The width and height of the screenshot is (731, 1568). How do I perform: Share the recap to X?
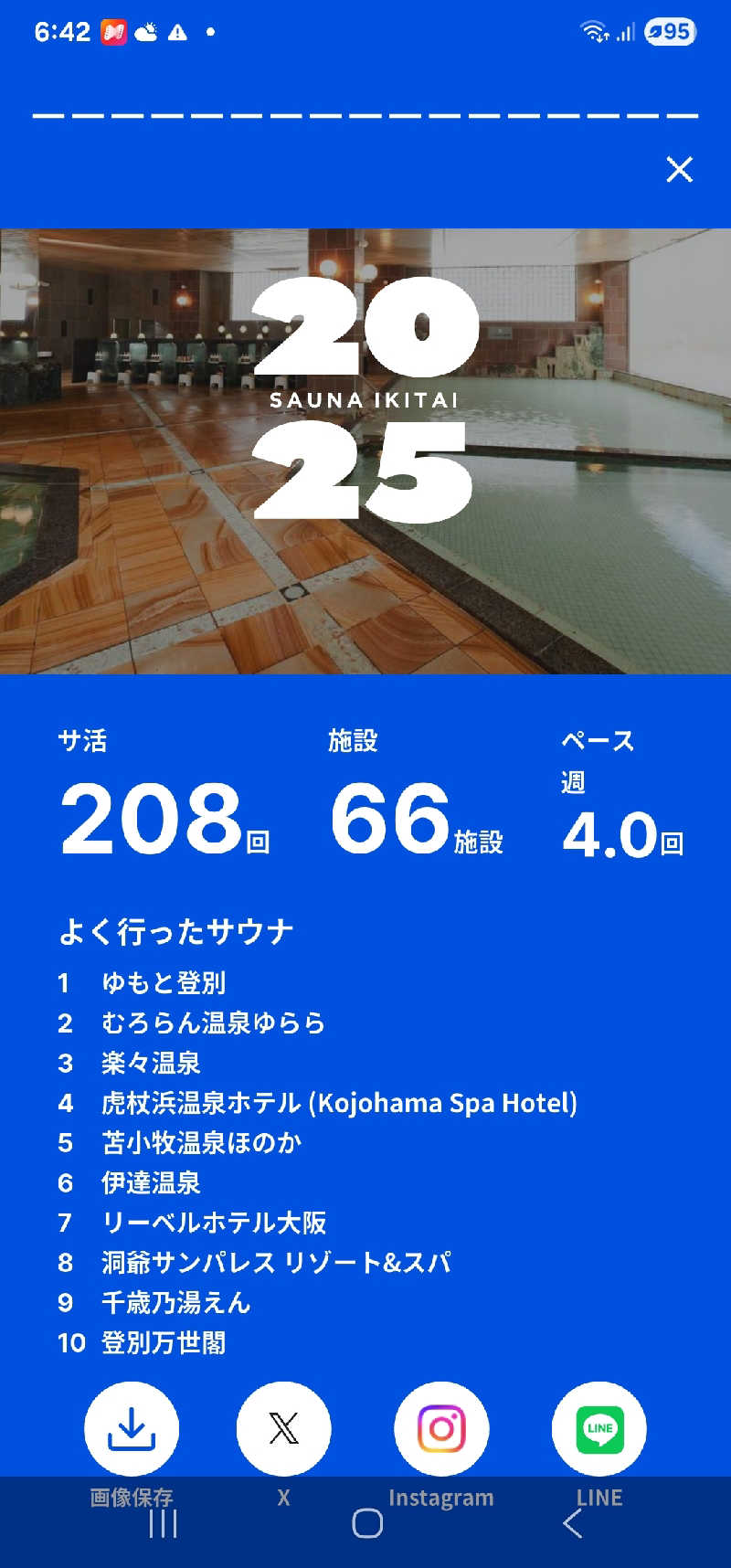[x=283, y=1427]
